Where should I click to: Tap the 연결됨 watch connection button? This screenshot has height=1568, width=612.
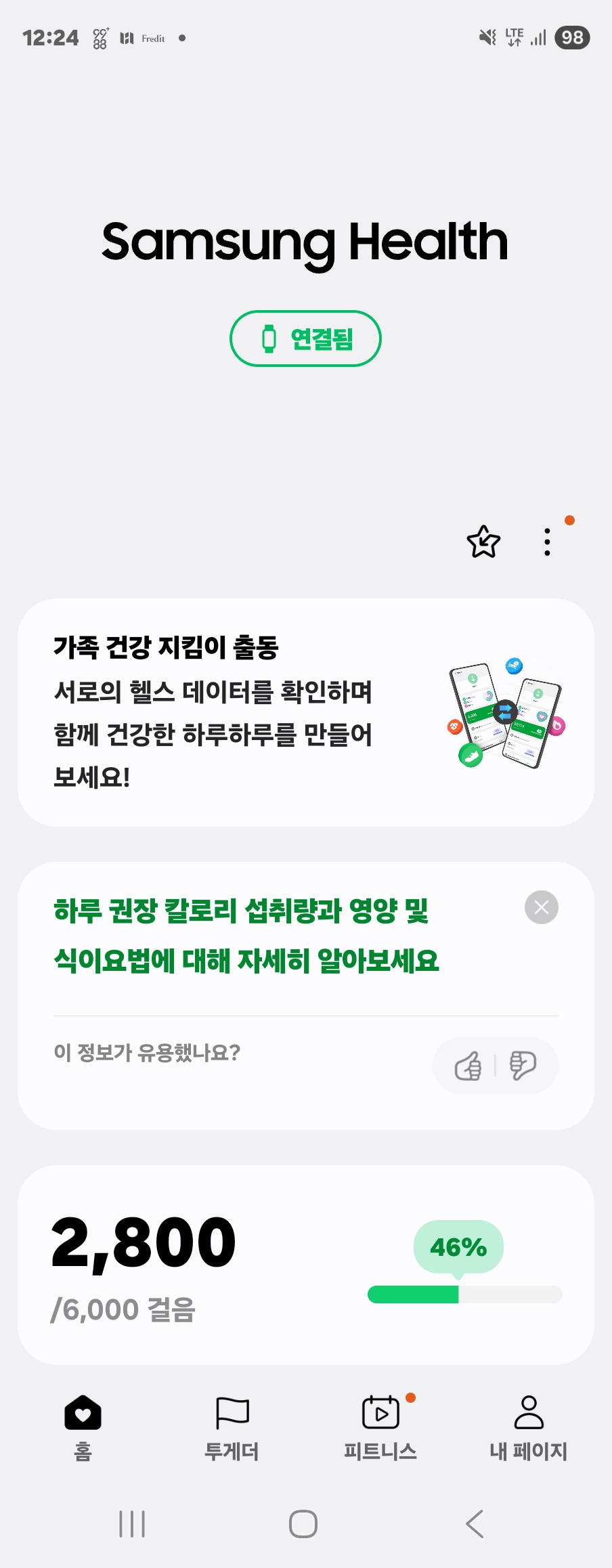click(305, 339)
